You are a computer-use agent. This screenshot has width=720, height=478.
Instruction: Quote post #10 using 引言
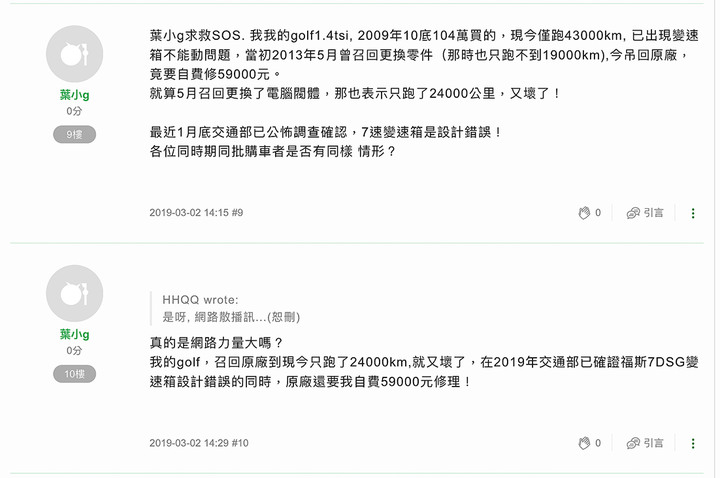[645, 443]
